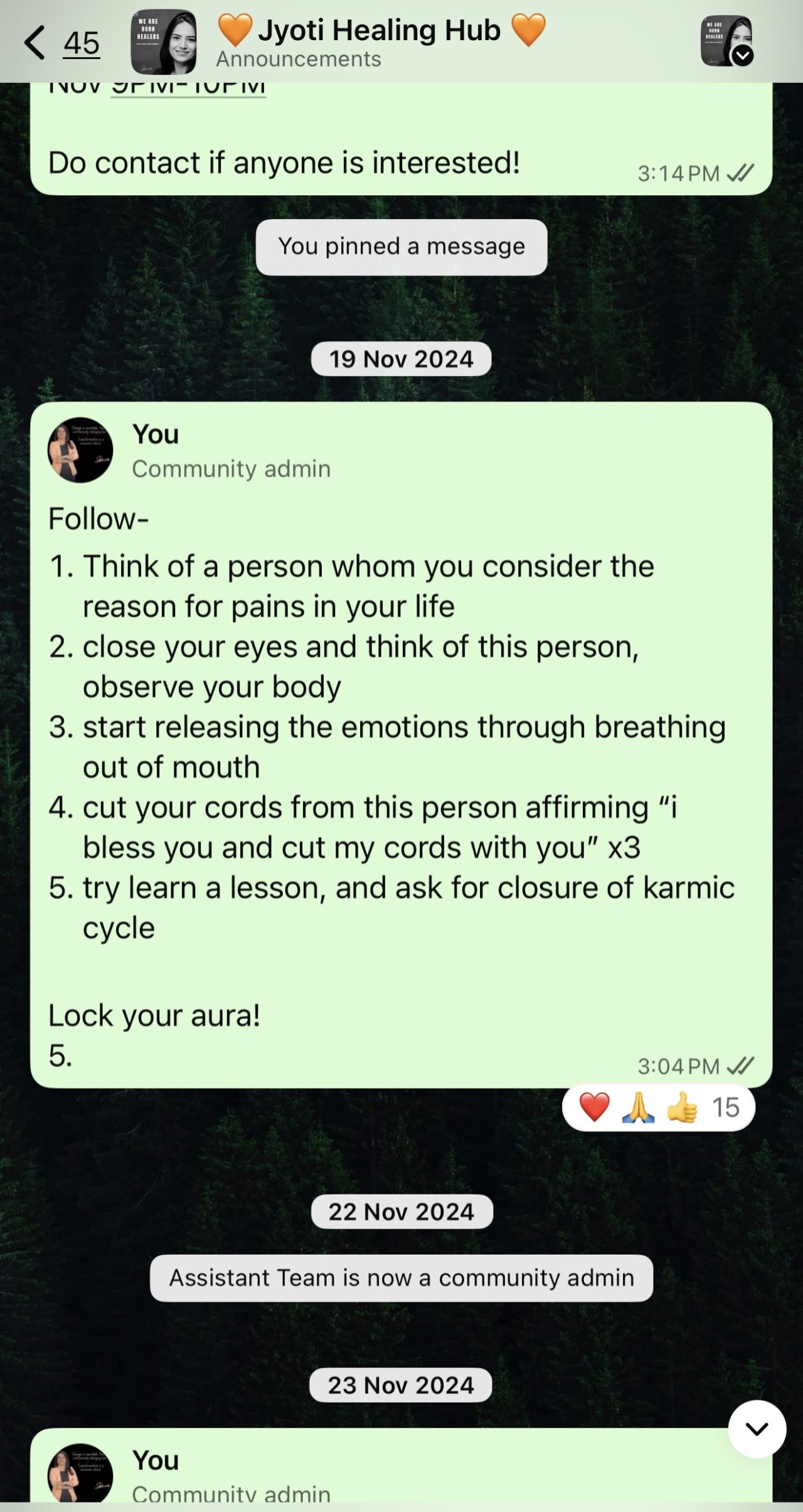Viewport: 803px width, 1512px height.
Task: Tap the underlined 9PM-10PM time link
Action: (188, 88)
